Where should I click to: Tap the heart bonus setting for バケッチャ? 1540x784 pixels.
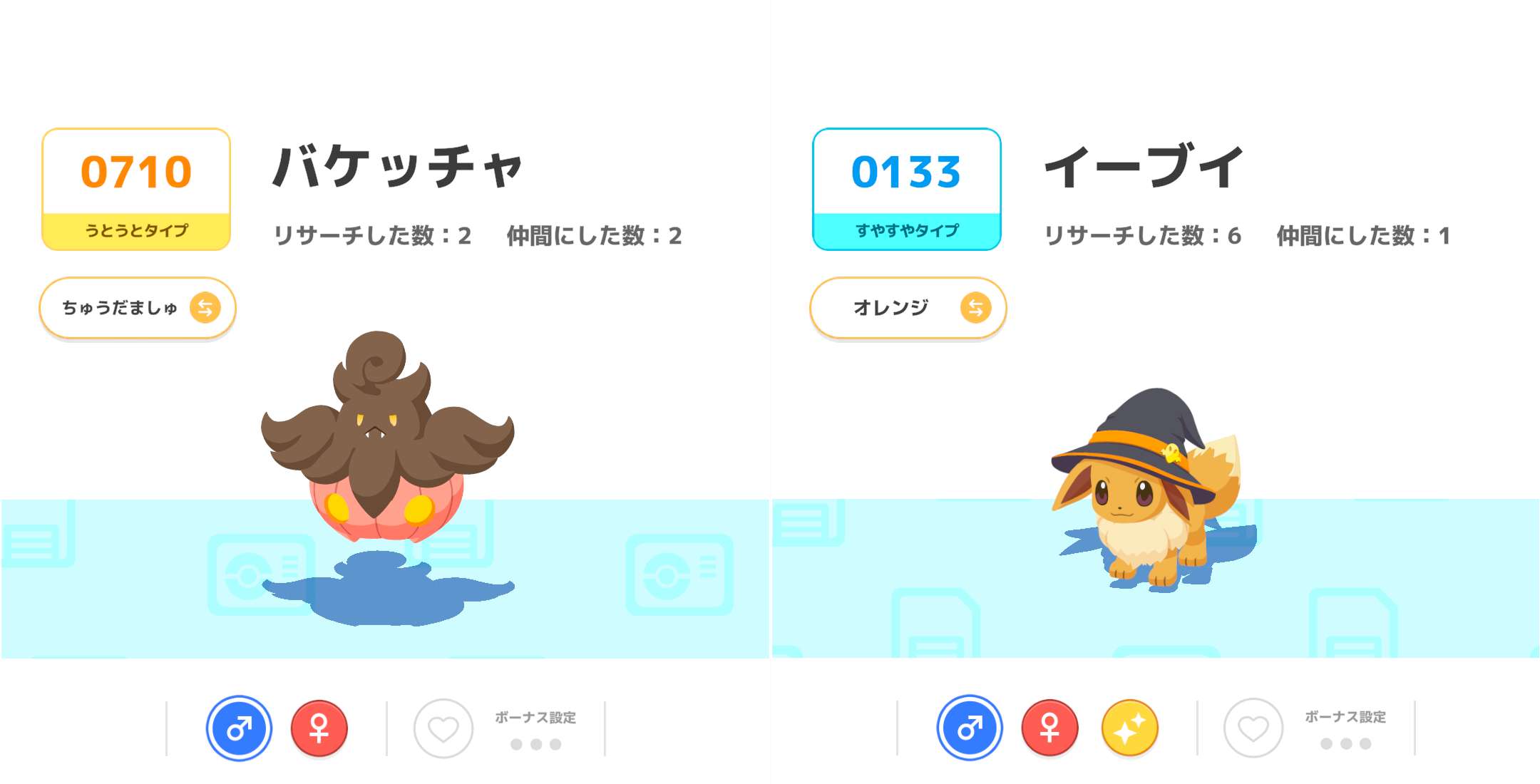coord(443,728)
